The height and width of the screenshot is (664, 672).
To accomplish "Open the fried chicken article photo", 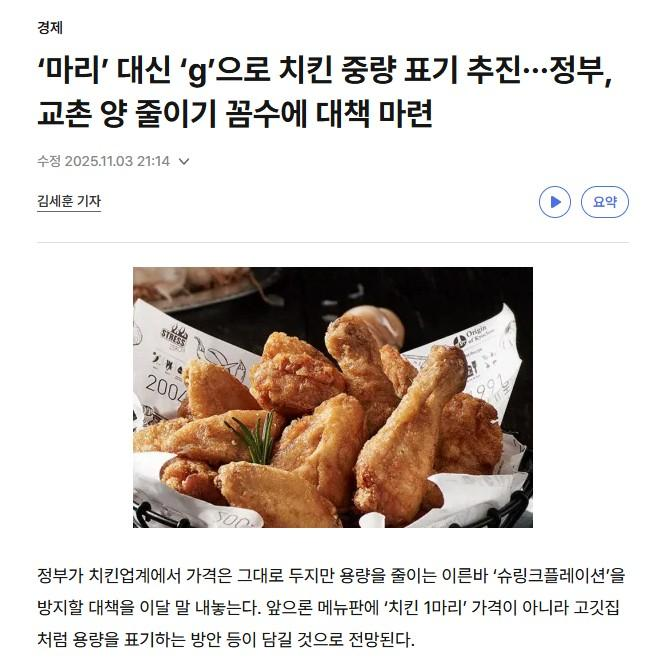I will [x=333, y=397].
